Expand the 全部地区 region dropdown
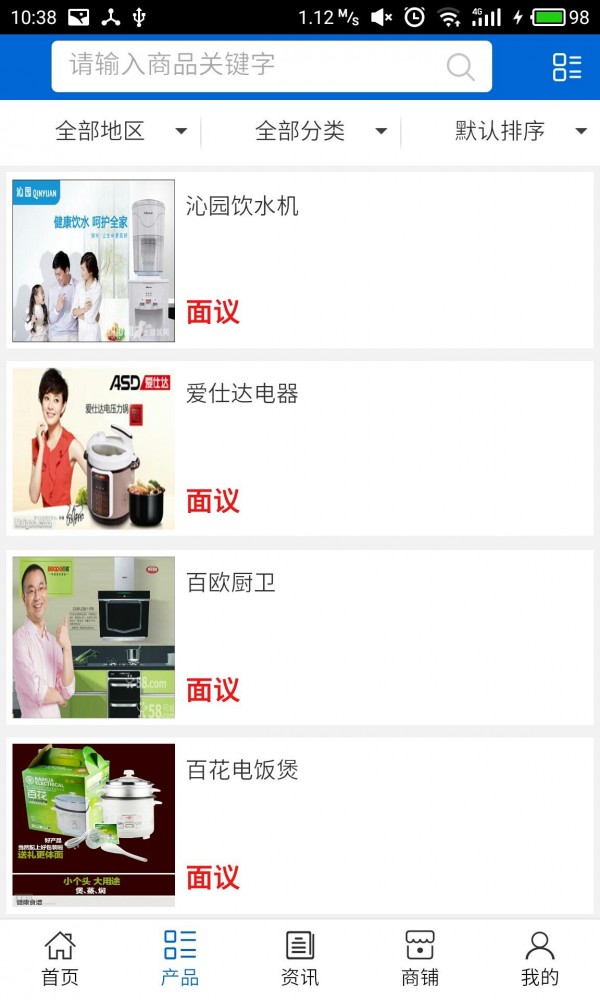600x1000 pixels. click(120, 131)
